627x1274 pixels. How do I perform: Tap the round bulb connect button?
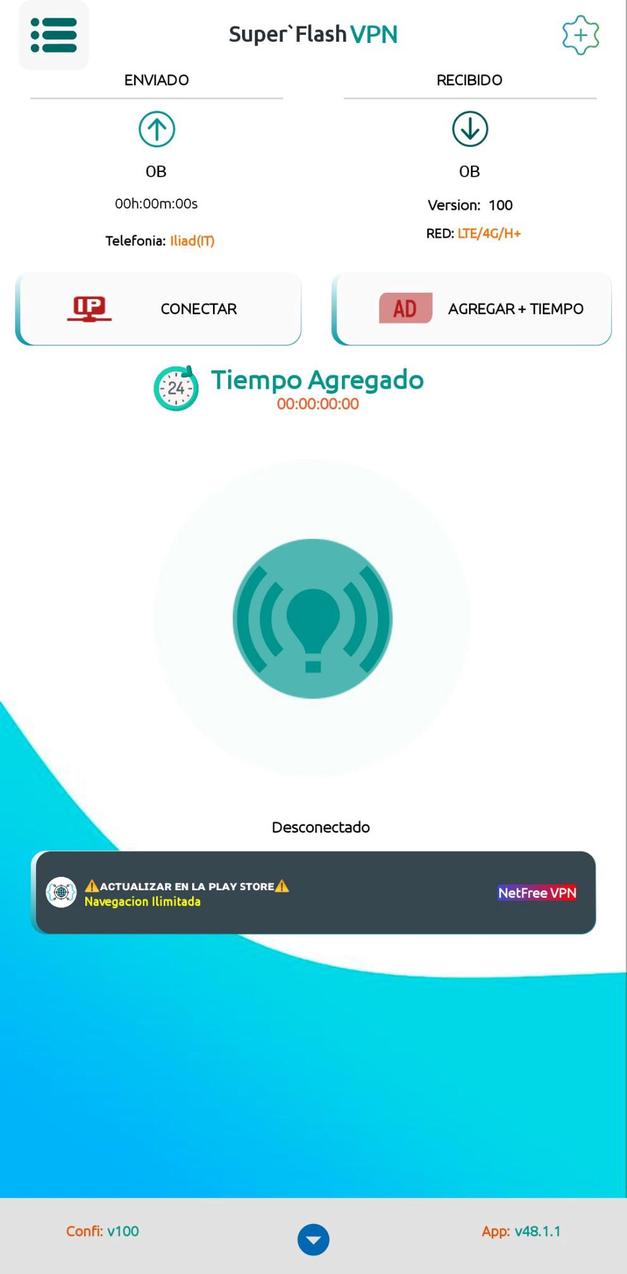pyautogui.click(x=313, y=619)
